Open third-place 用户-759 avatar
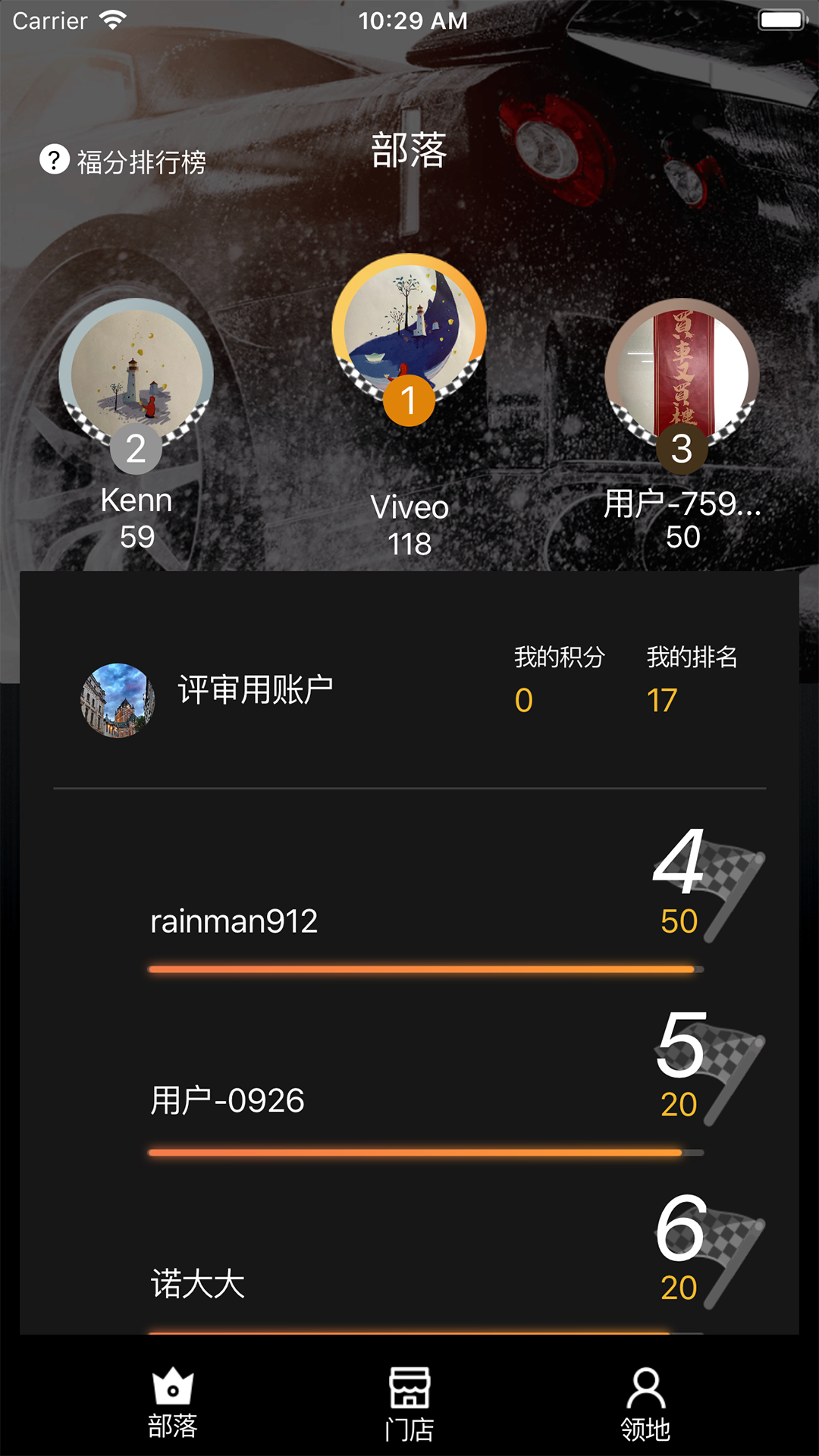This screenshot has width=819, height=1456. pyautogui.click(x=682, y=376)
